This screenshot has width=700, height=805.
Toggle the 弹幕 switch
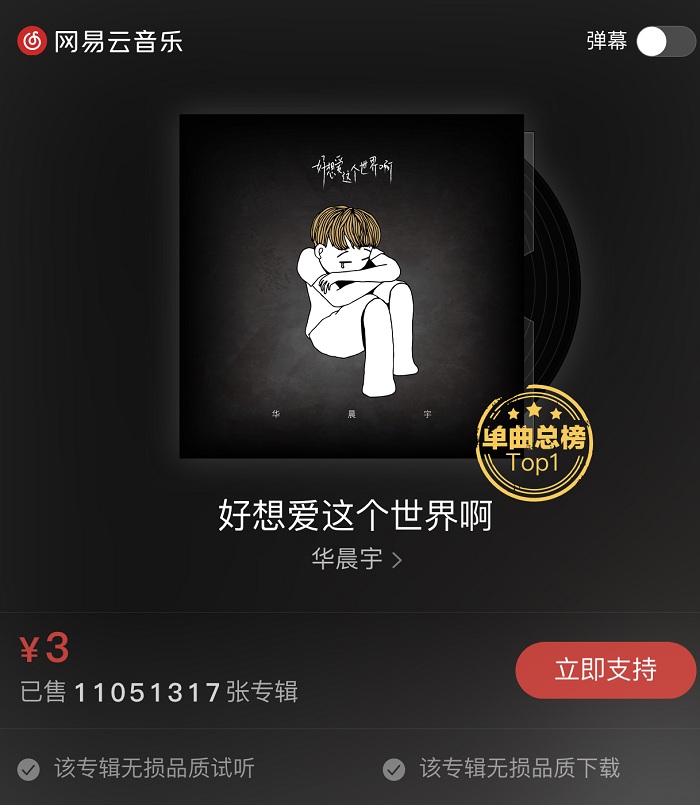(665, 41)
